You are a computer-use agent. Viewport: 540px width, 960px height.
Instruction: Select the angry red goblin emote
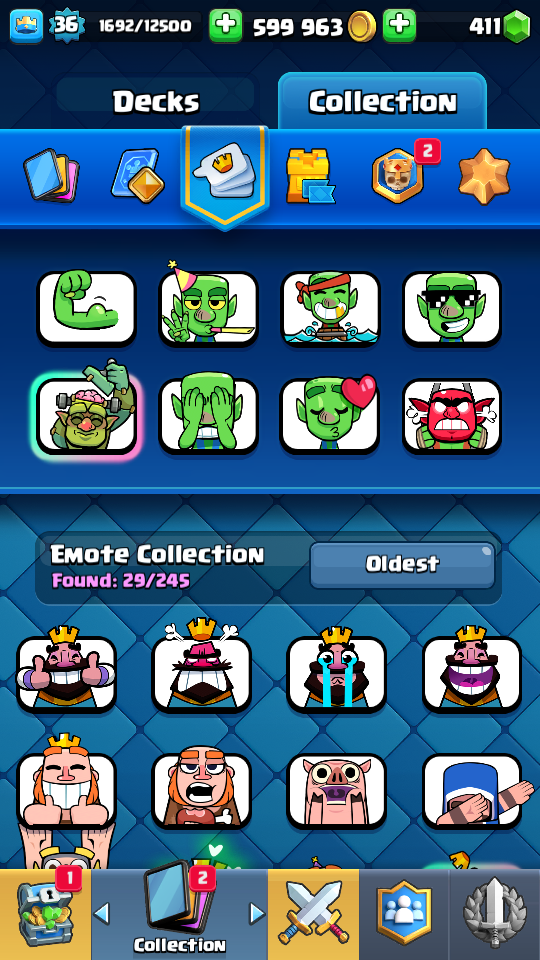pyautogui.click(x=452, y=416)
